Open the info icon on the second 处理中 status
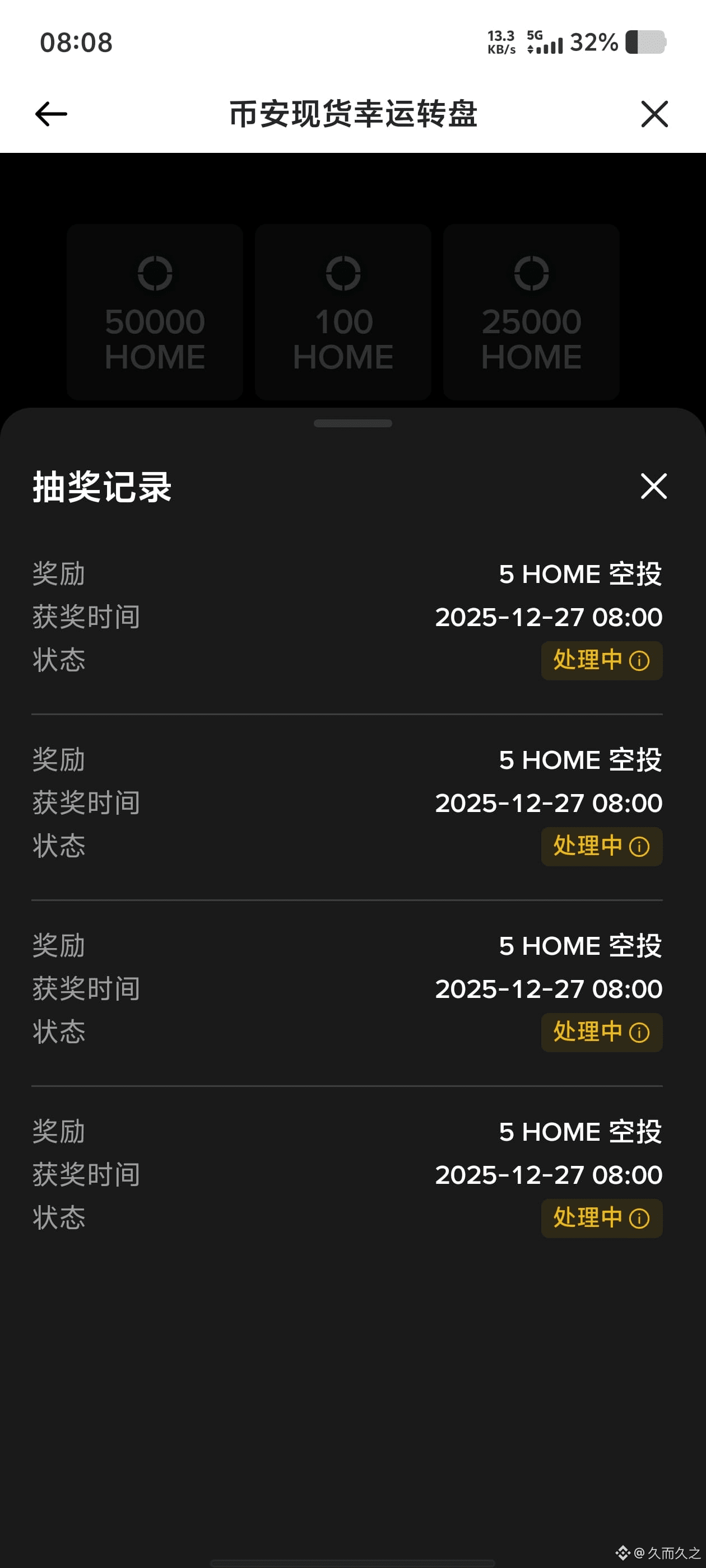The height and width of the screenshot is (1568, 706). [639, 846]
